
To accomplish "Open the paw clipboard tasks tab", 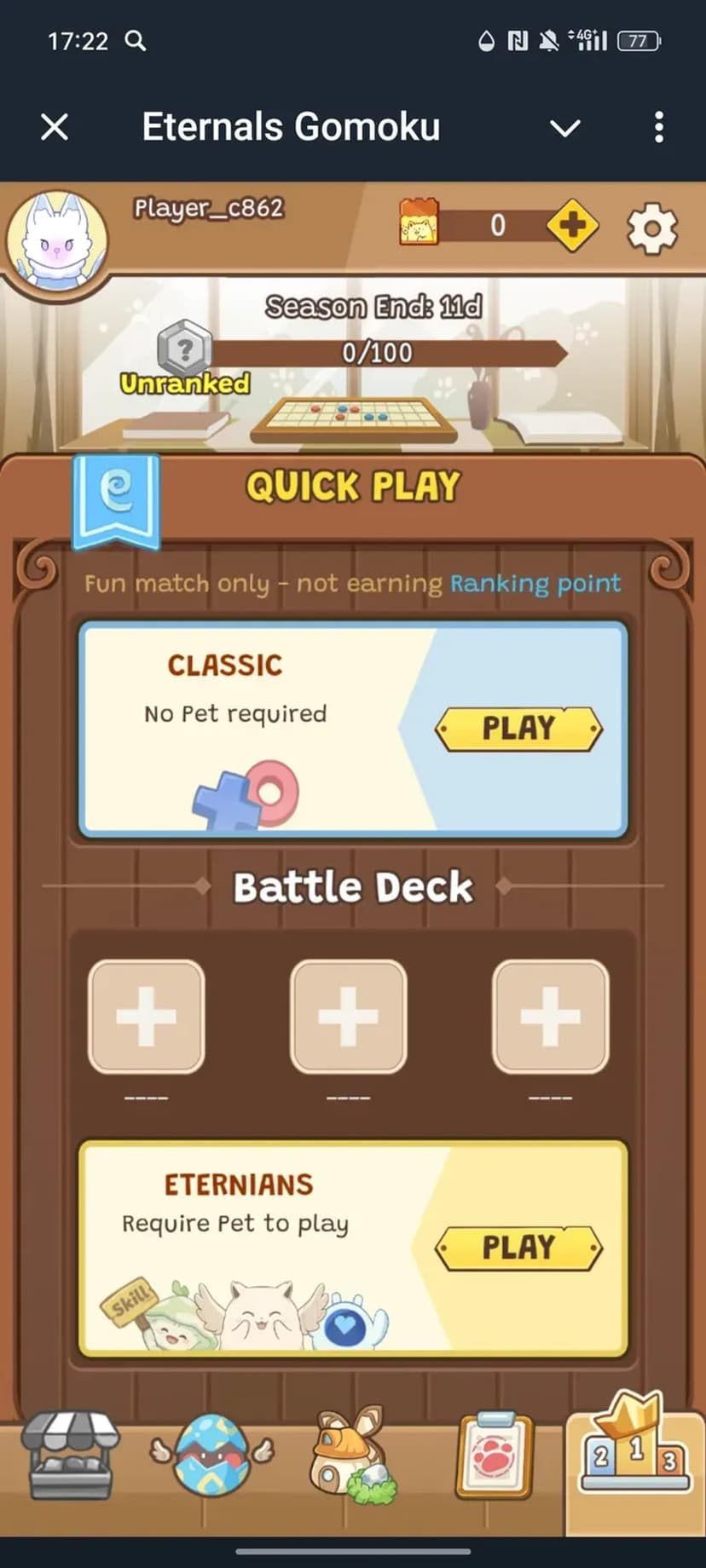I will pos(495,1455).
